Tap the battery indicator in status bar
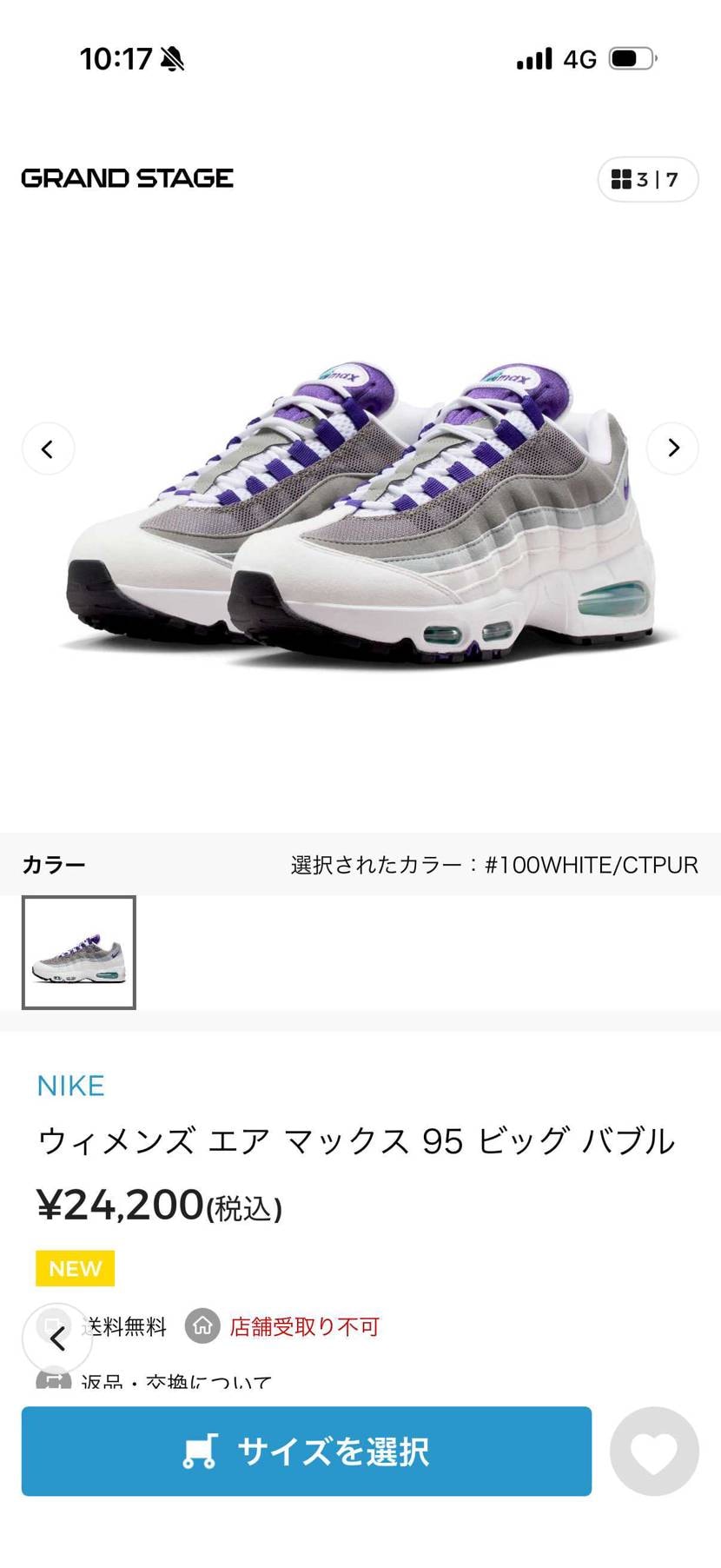 (630, 59)
